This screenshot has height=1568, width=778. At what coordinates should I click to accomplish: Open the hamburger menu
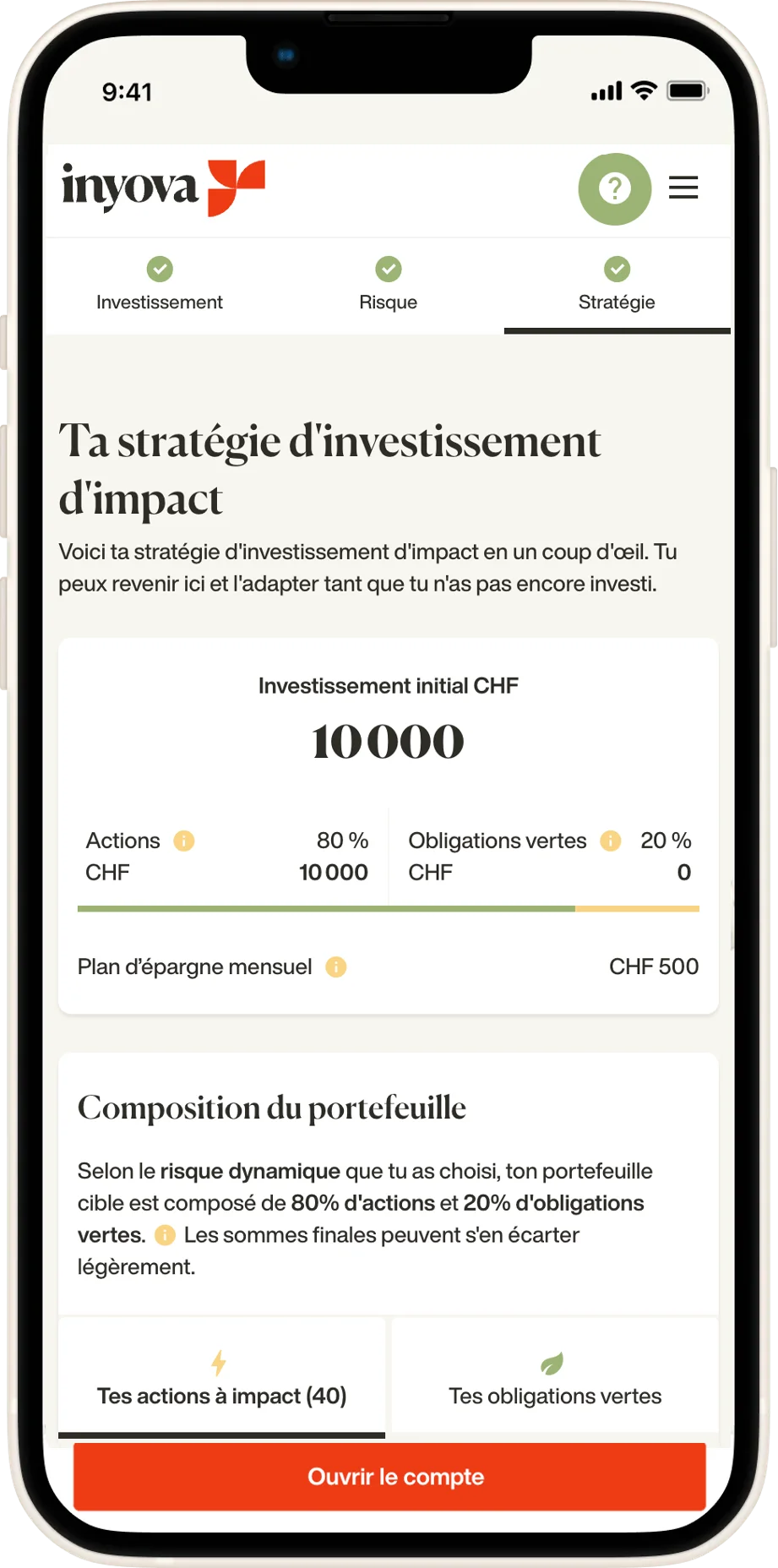tap(683, 188)
